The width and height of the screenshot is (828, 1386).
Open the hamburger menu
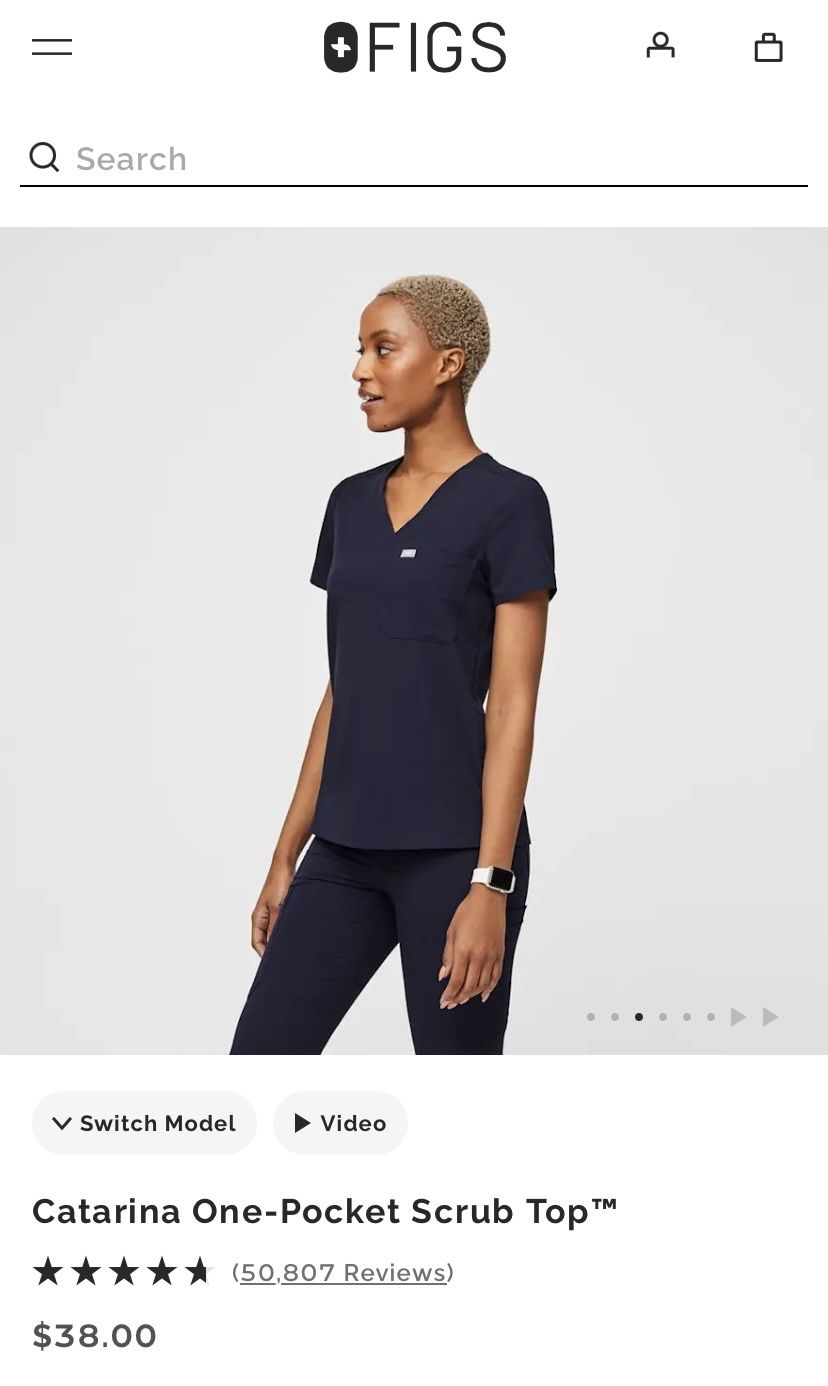(52, 47)
